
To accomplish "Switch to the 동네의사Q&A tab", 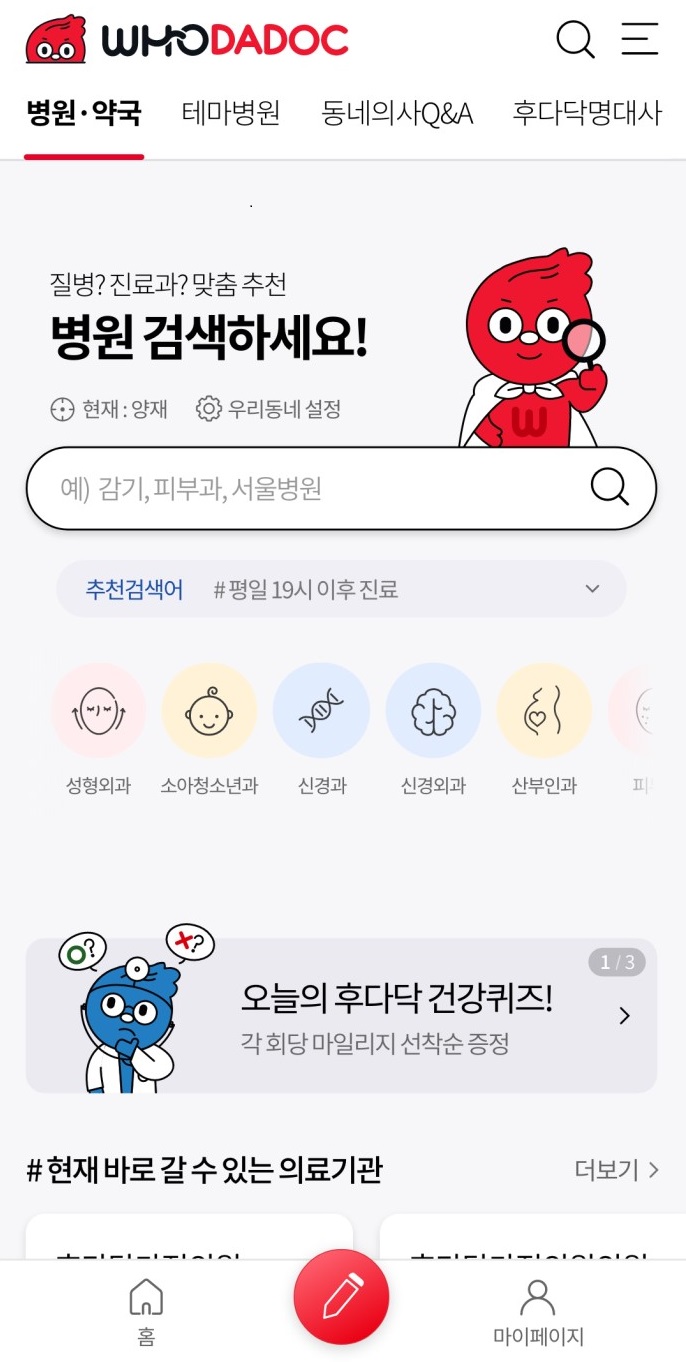I will [397, 113].
